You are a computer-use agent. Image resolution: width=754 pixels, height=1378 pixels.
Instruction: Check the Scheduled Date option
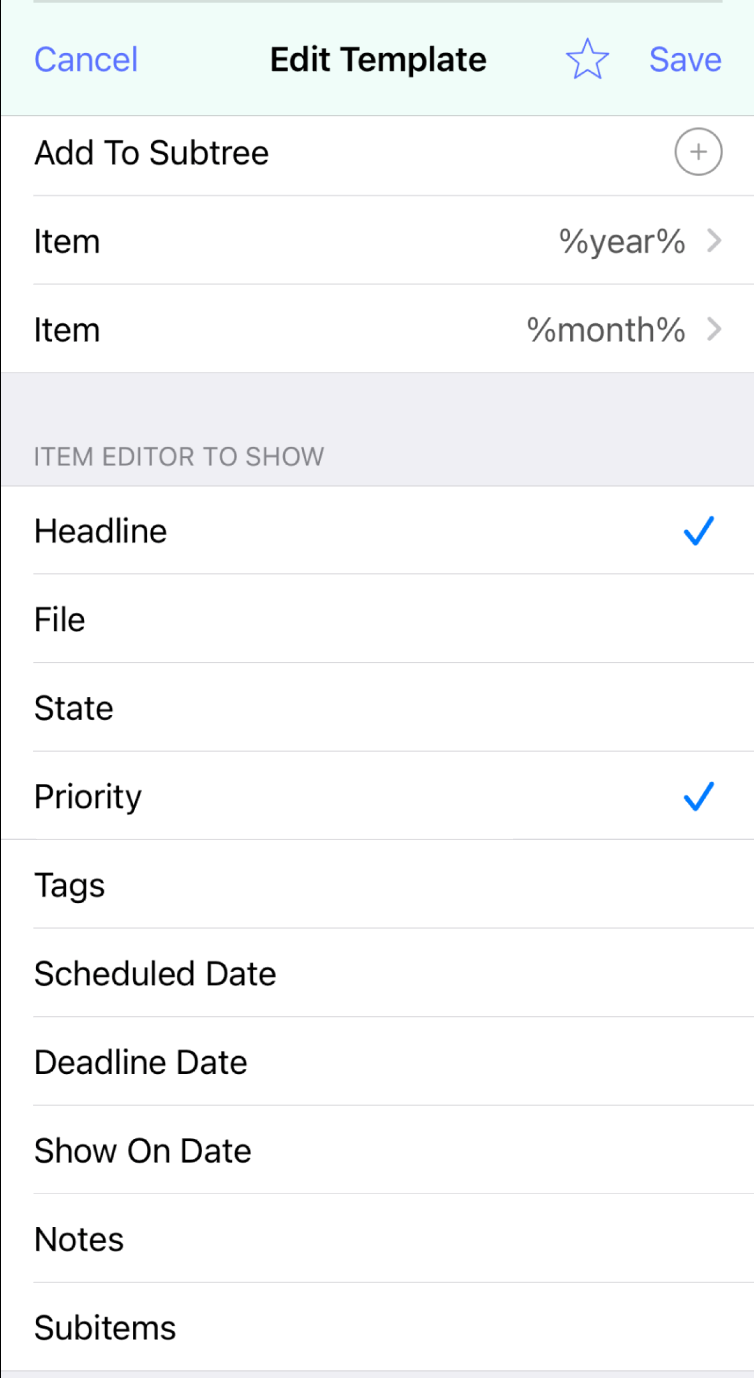(377, 973)
